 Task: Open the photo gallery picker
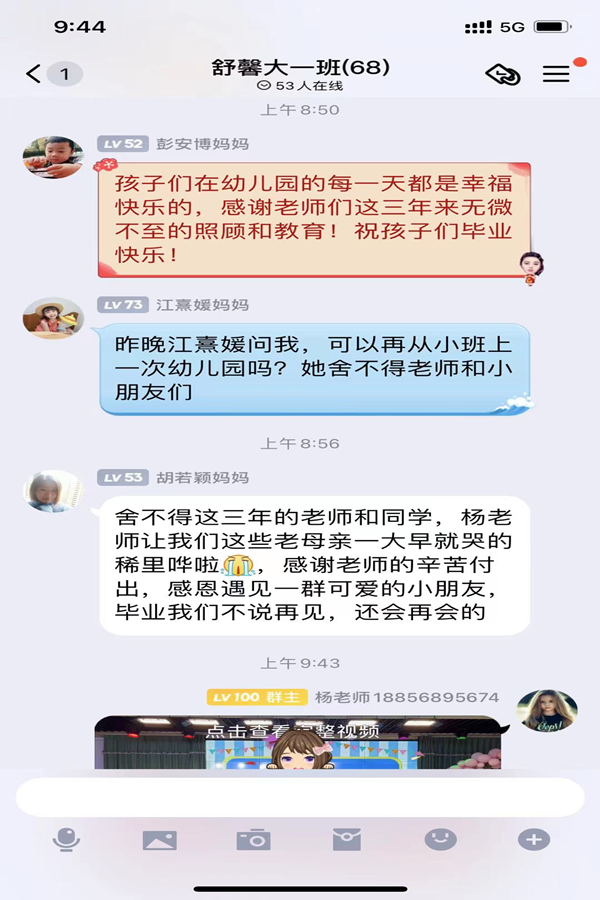[x=160, y=839]
